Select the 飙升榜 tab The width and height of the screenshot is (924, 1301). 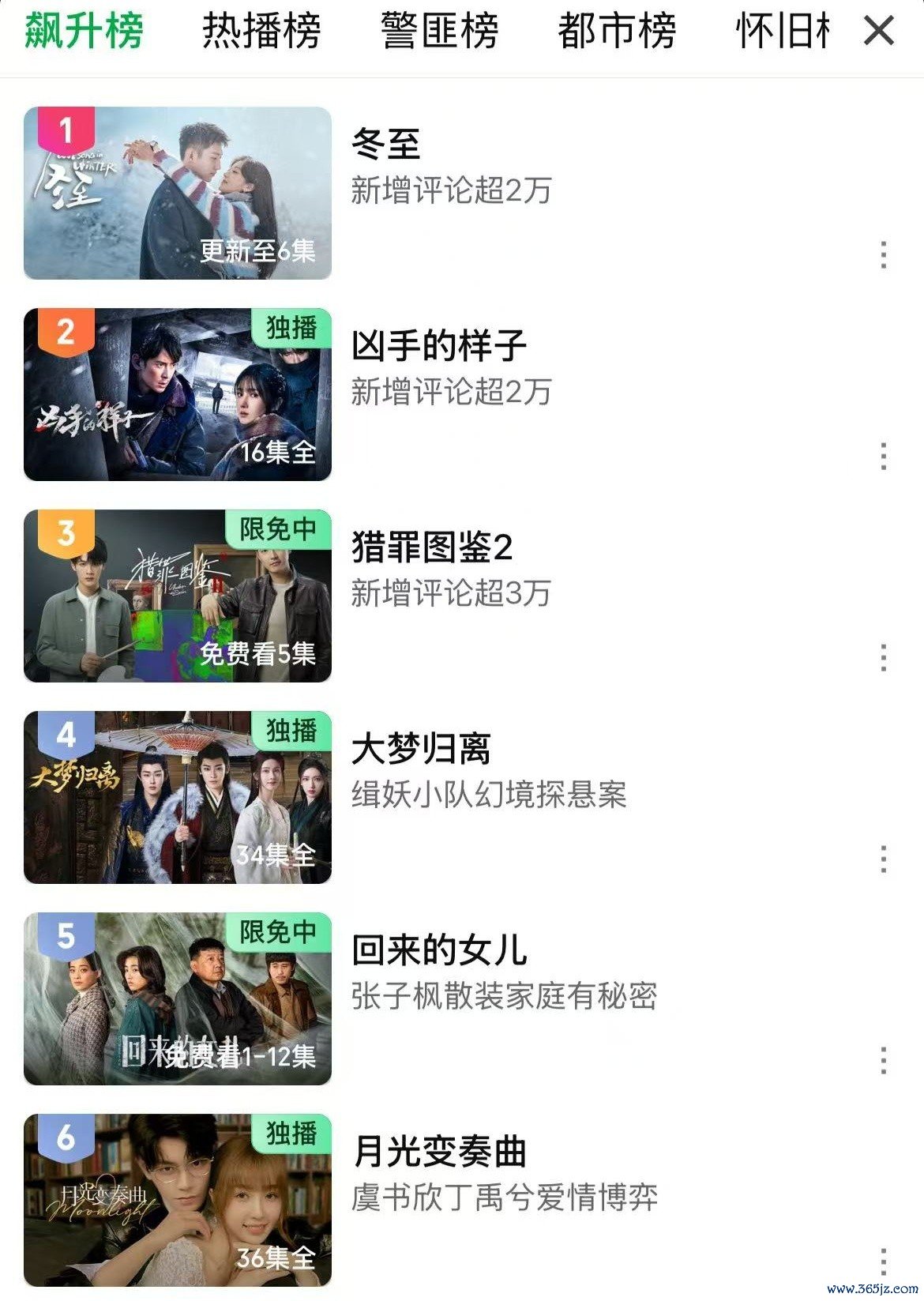pos(84,32)
